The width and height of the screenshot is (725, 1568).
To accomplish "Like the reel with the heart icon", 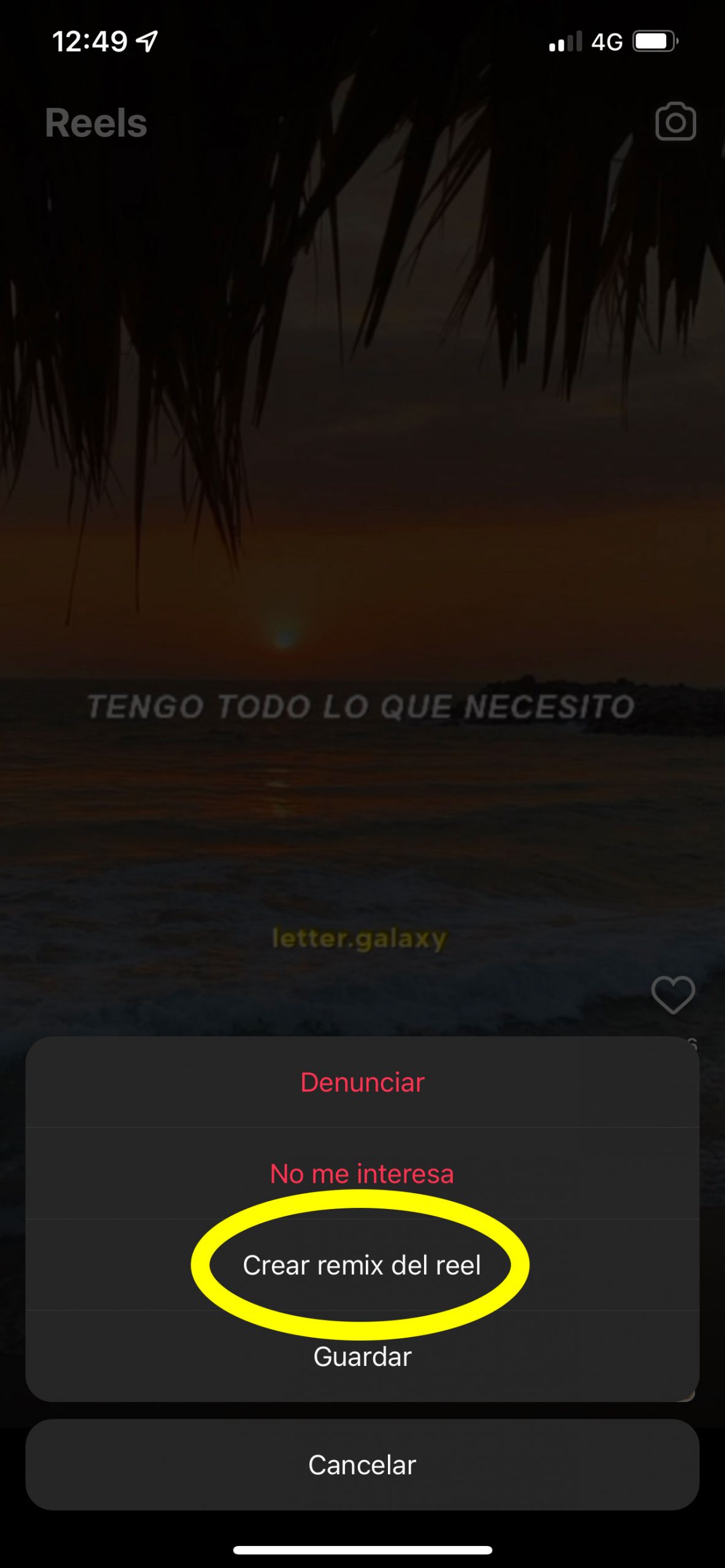I will 673,995.
